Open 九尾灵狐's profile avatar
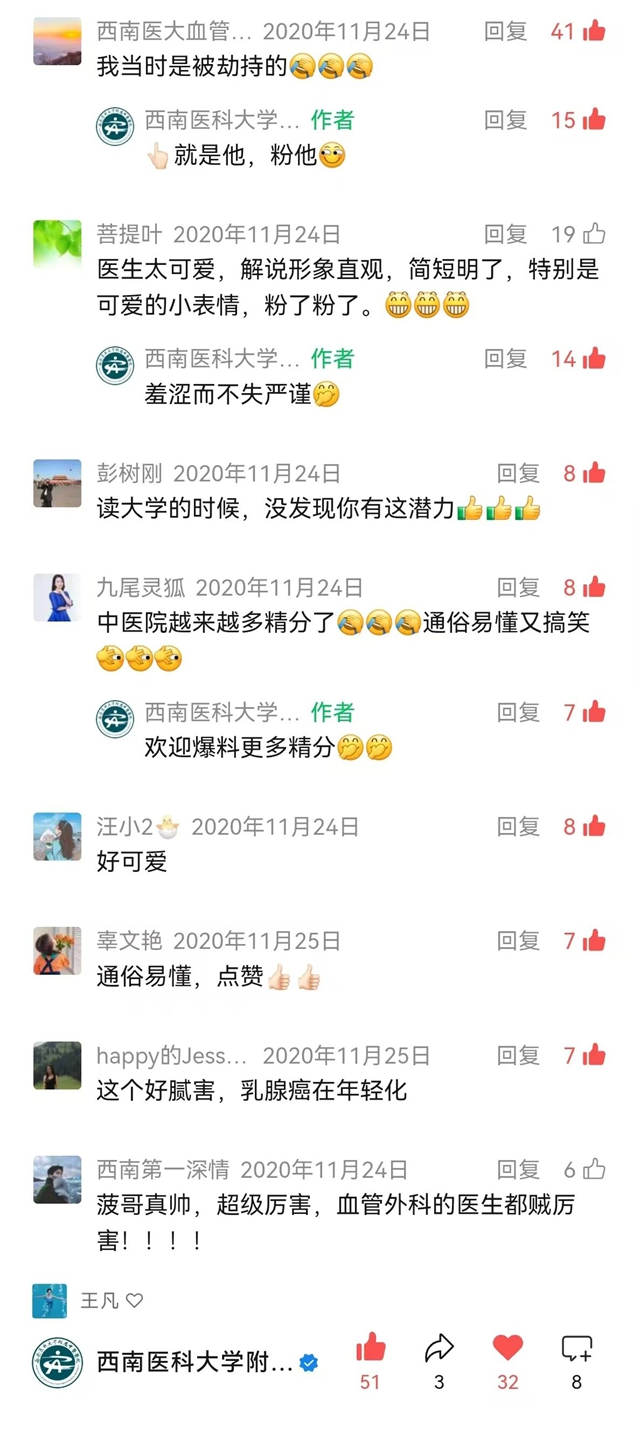Image resolution: width=640 pixels, height=1439 pixels. tap(57, 597)
